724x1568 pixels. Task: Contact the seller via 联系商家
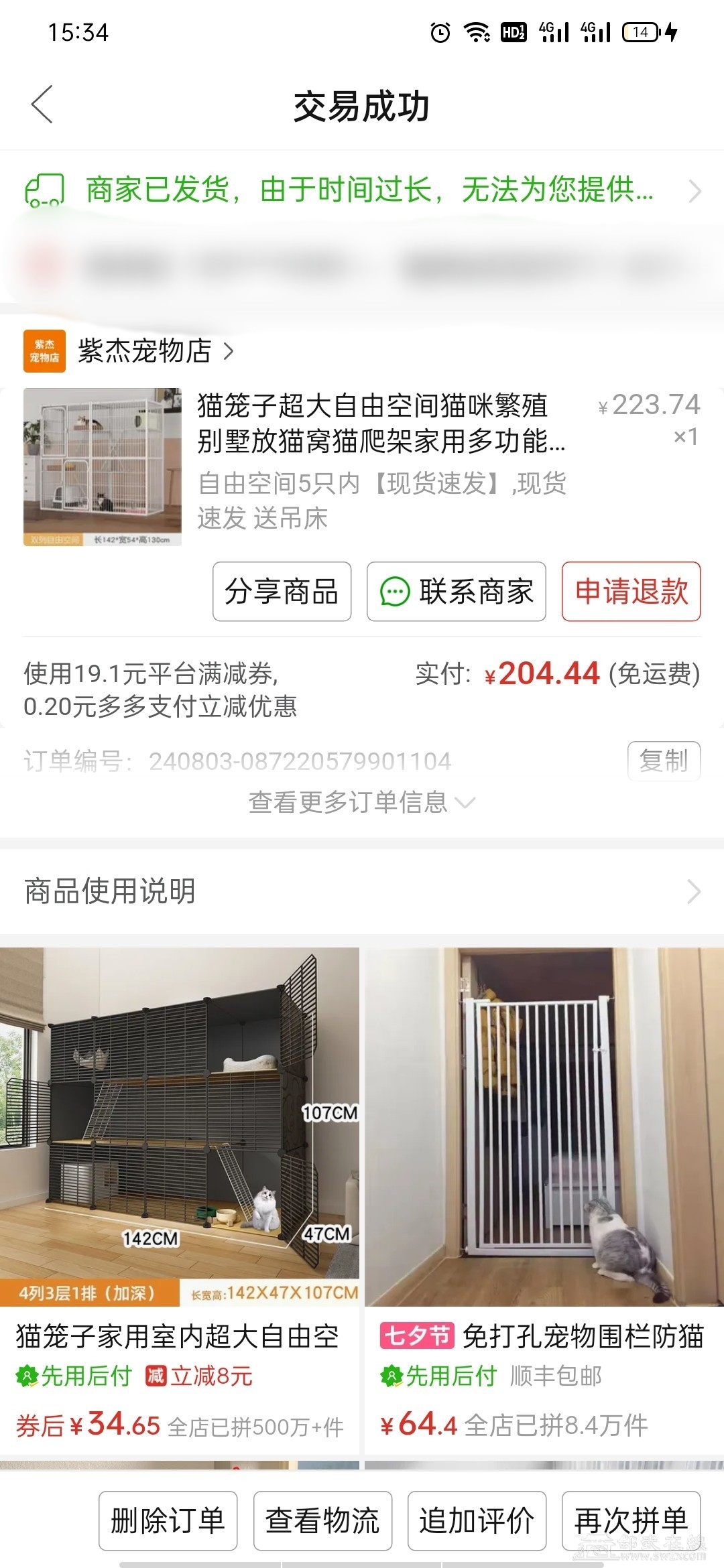click(x=456, y=592)
